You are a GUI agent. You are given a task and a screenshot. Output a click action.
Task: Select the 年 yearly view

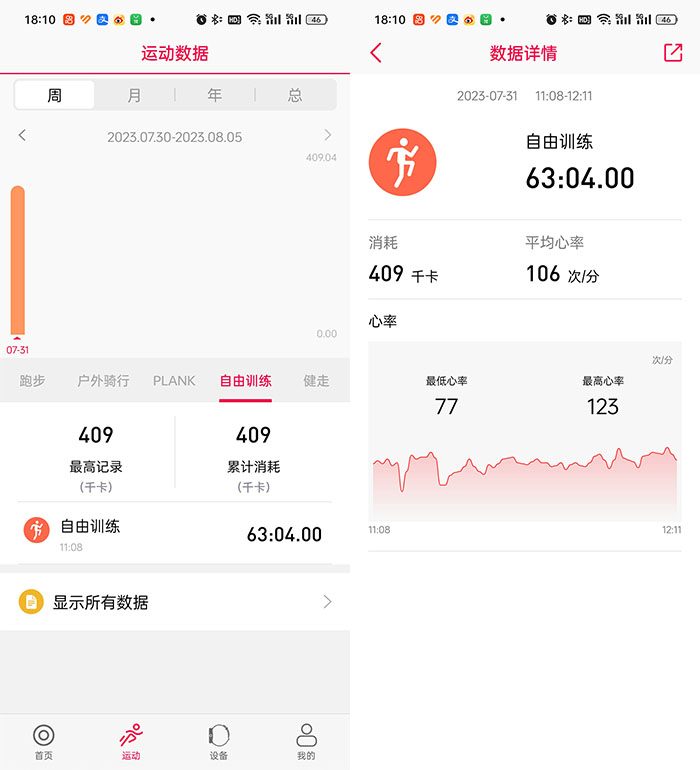click(x=214, y=95)
